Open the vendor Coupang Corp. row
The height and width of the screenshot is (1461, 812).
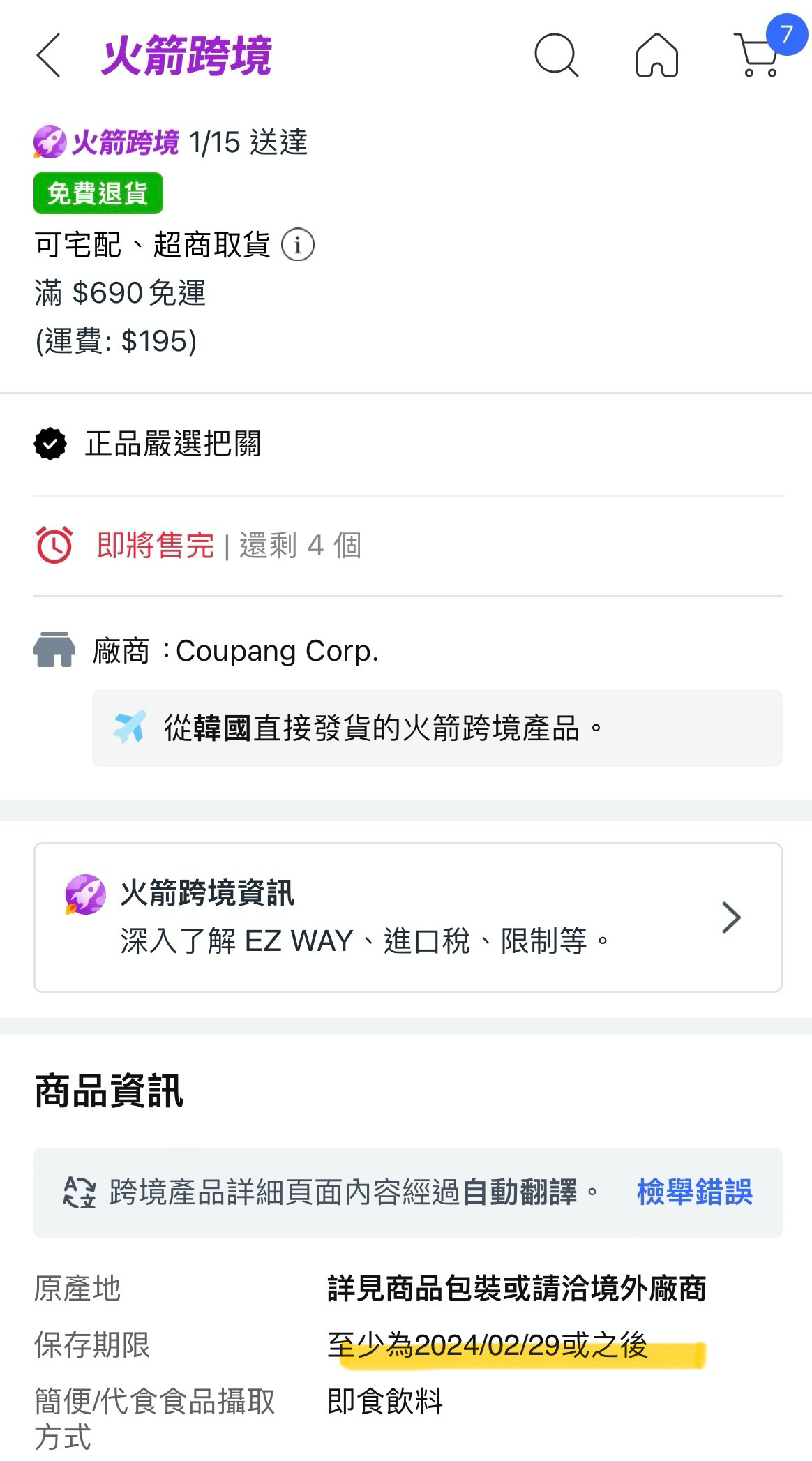[408, 651]
